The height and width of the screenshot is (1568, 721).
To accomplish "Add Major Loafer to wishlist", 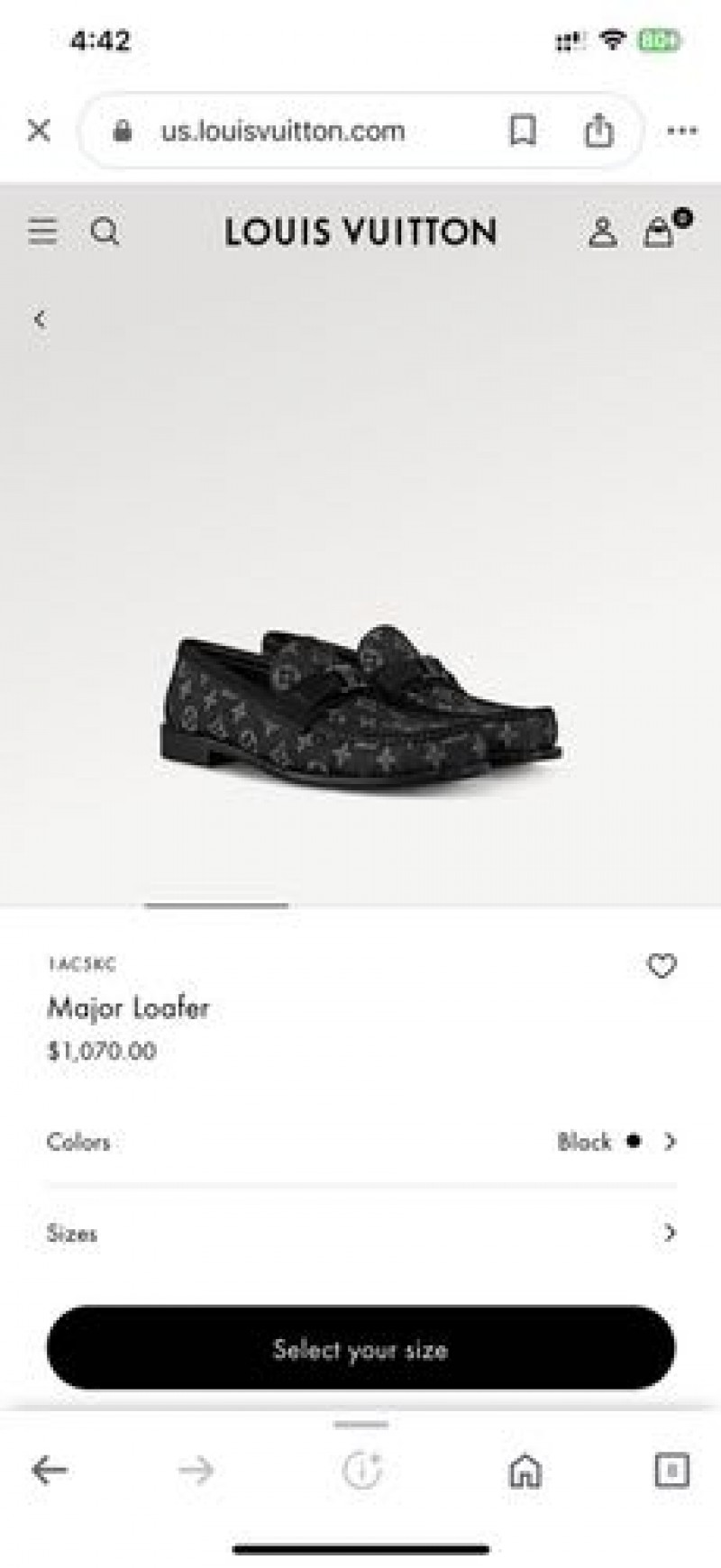I will click(662, 966).
